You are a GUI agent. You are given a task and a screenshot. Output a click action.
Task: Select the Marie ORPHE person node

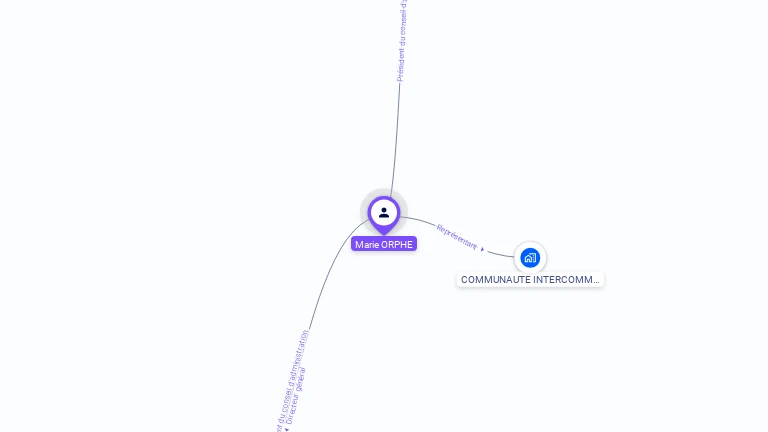(384, 213)
